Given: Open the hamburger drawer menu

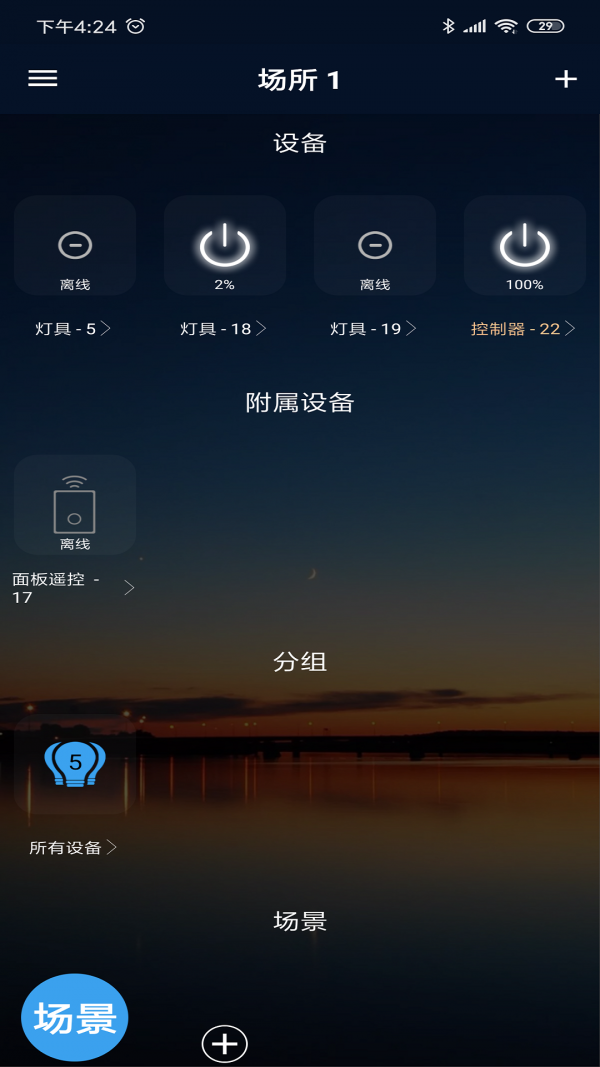Looking at the screenshot, I should tap(42, 79).
